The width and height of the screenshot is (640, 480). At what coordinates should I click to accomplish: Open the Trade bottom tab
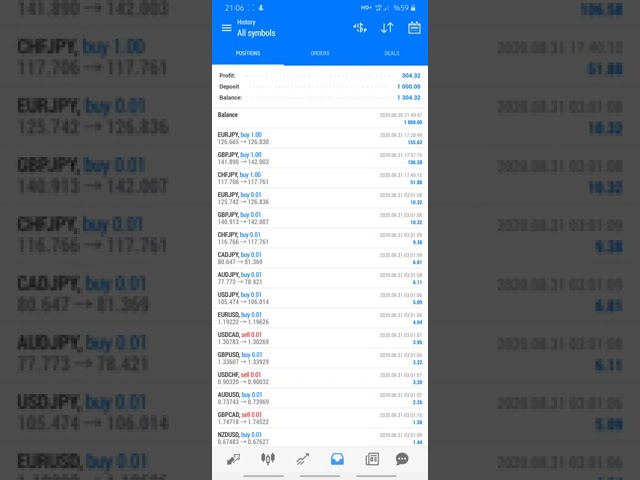point(302,459)
